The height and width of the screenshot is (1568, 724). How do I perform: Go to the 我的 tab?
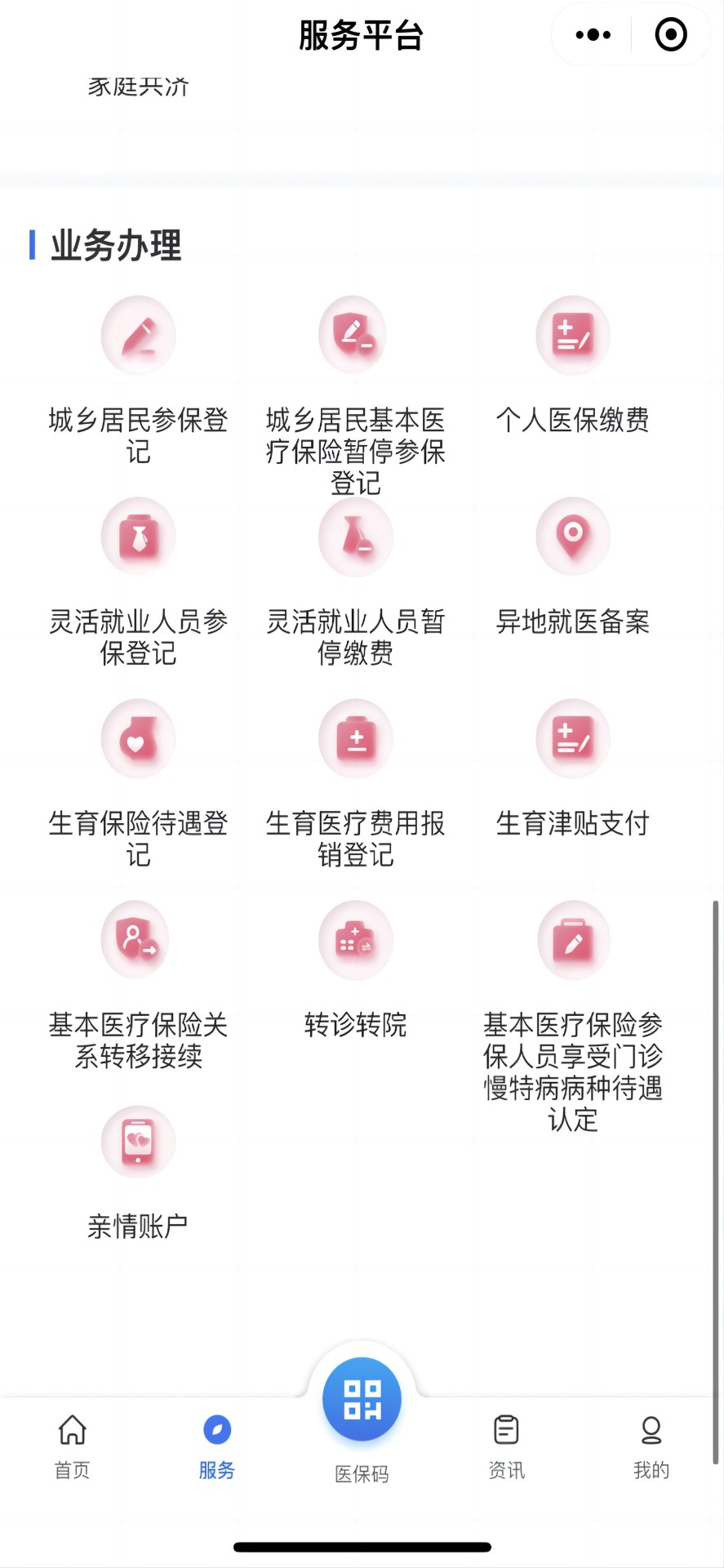click(x=651, y=1447)
